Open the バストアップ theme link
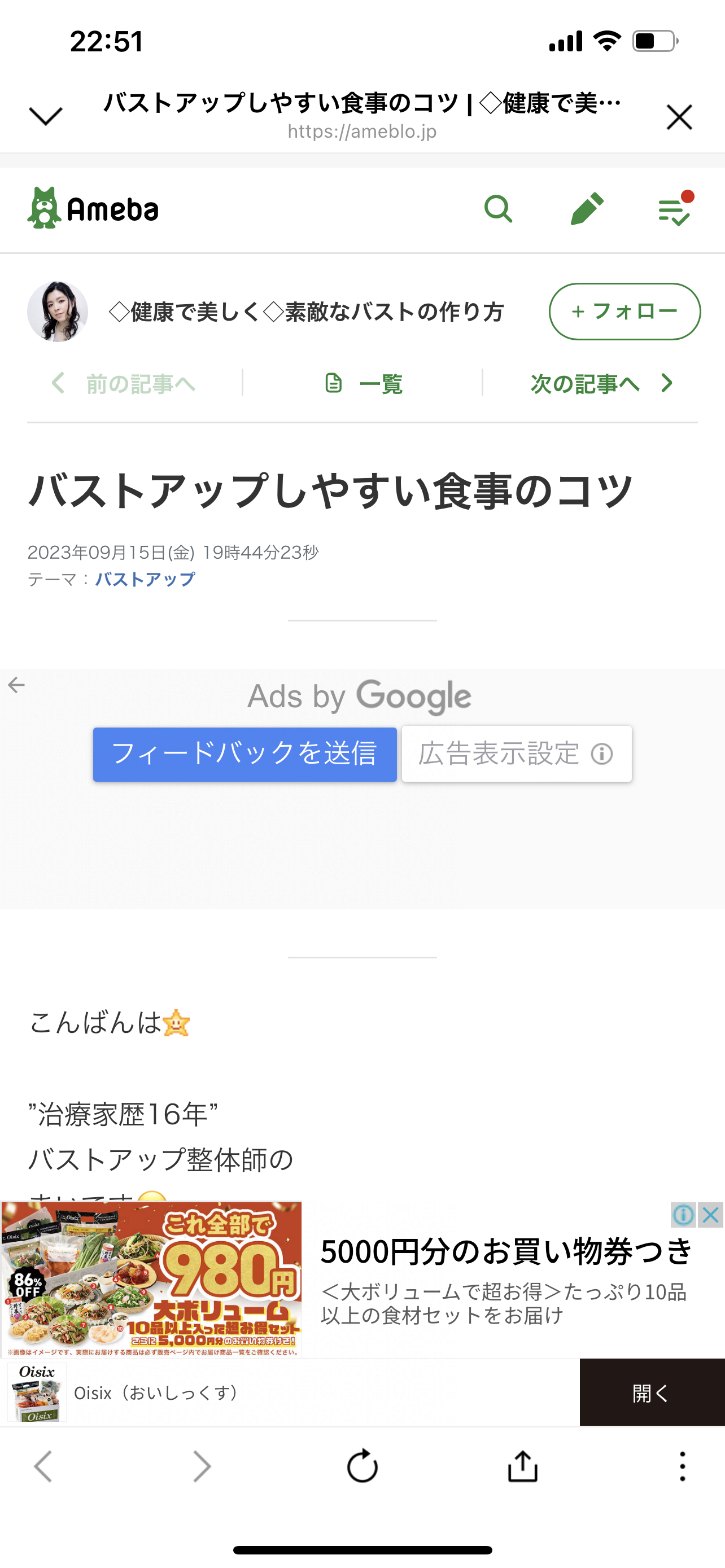 pos(146,579)
